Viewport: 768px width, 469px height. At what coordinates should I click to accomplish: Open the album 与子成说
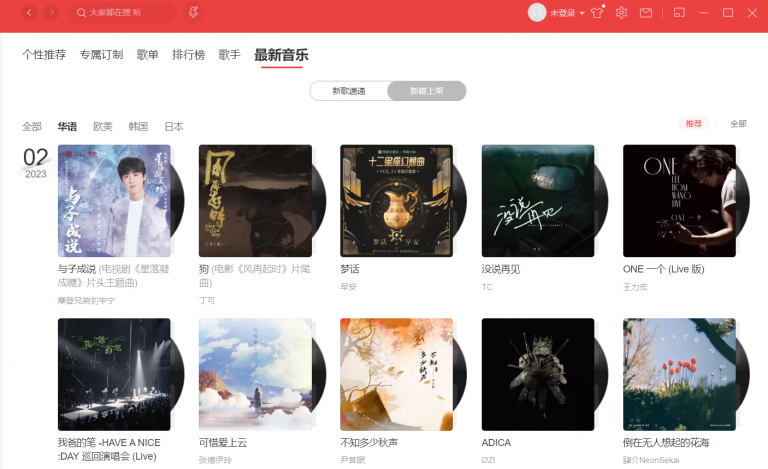pos(114,201)
